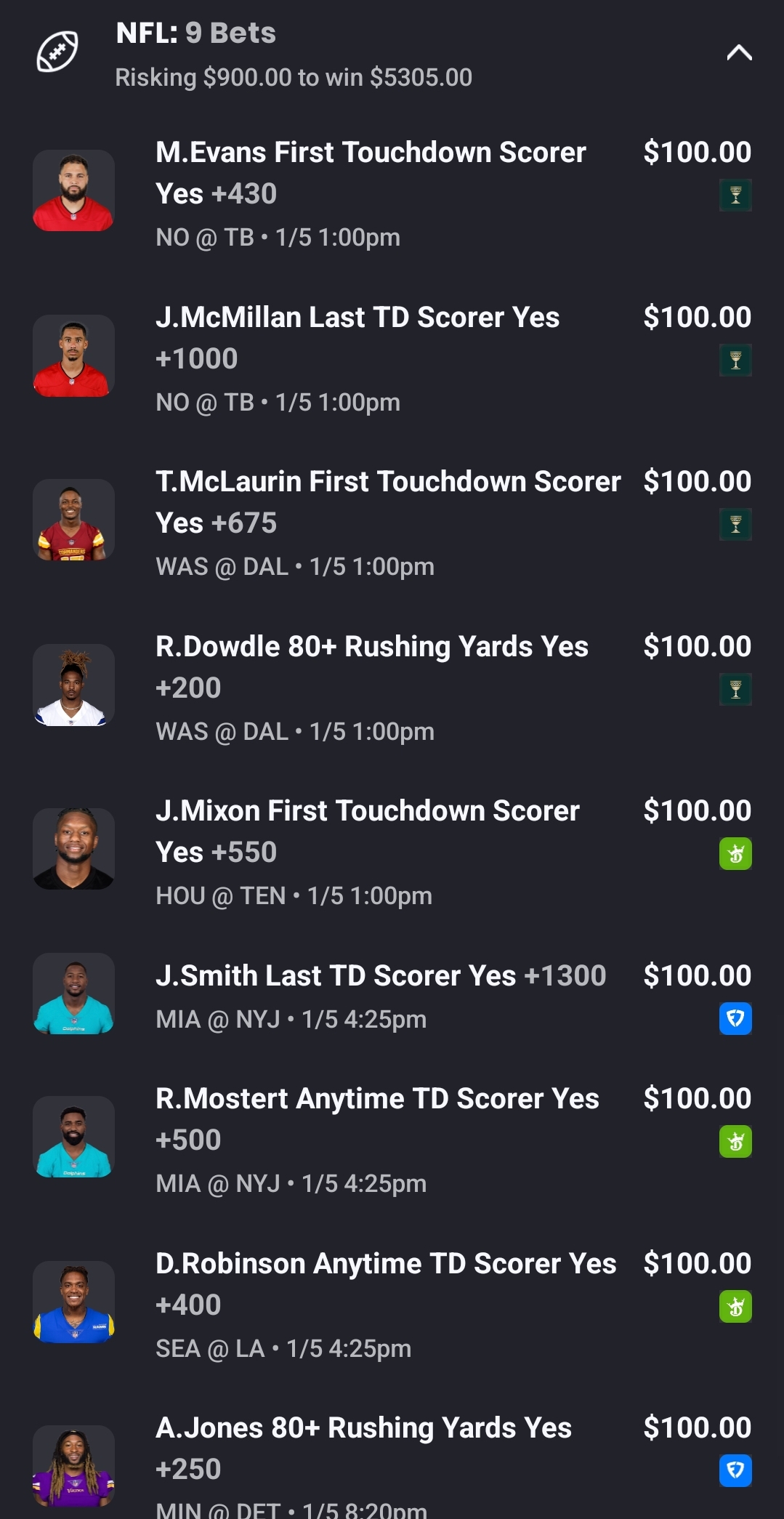Open R.Dowdle player photo
This screenshot has height=1519, width=784.
click(x=73, y=685)
